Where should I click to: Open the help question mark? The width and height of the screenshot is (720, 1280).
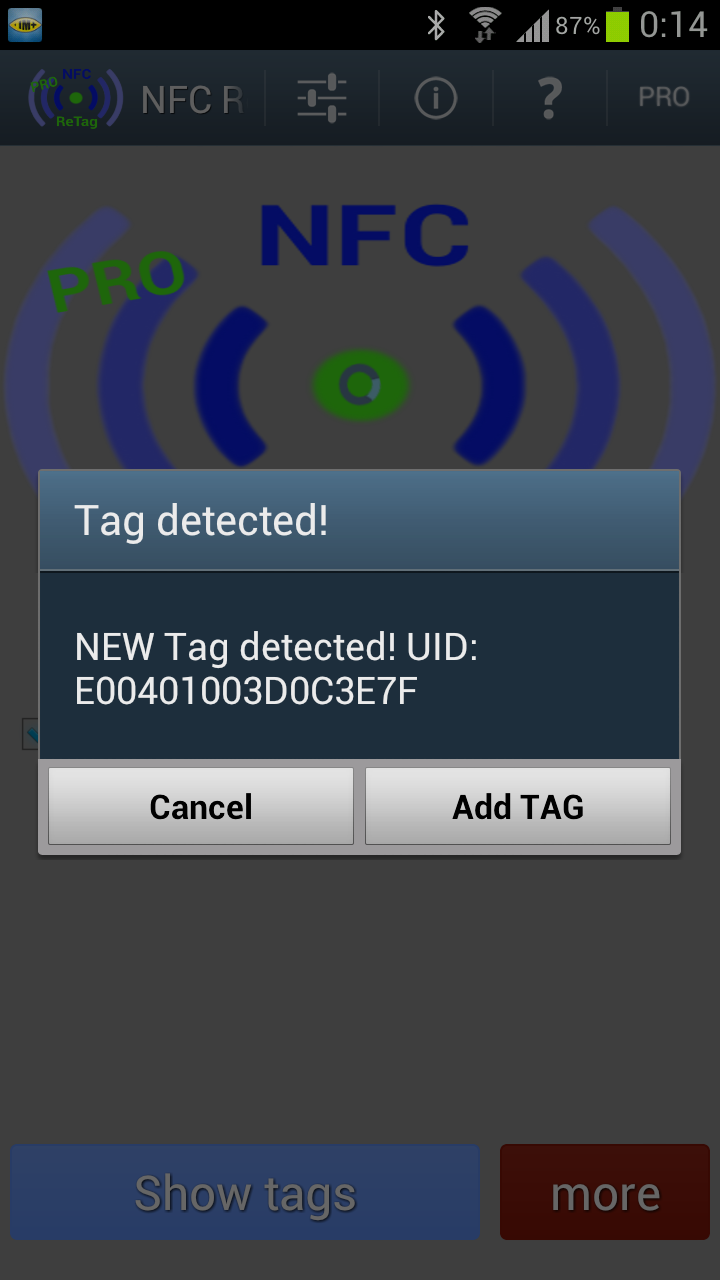pyautogui.click(x=549, y=98)
